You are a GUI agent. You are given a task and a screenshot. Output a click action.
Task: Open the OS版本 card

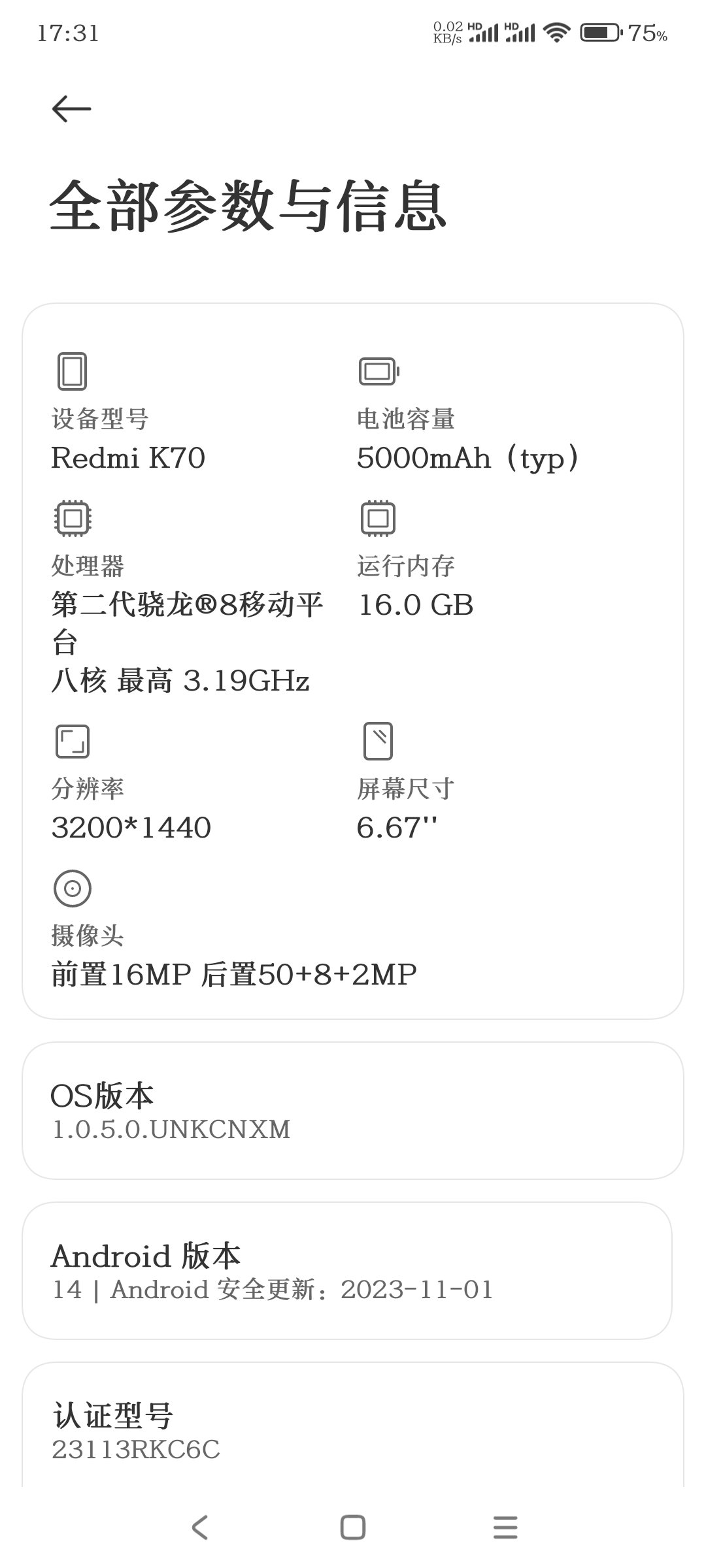pyautogui.click(x=353, y=1111)
